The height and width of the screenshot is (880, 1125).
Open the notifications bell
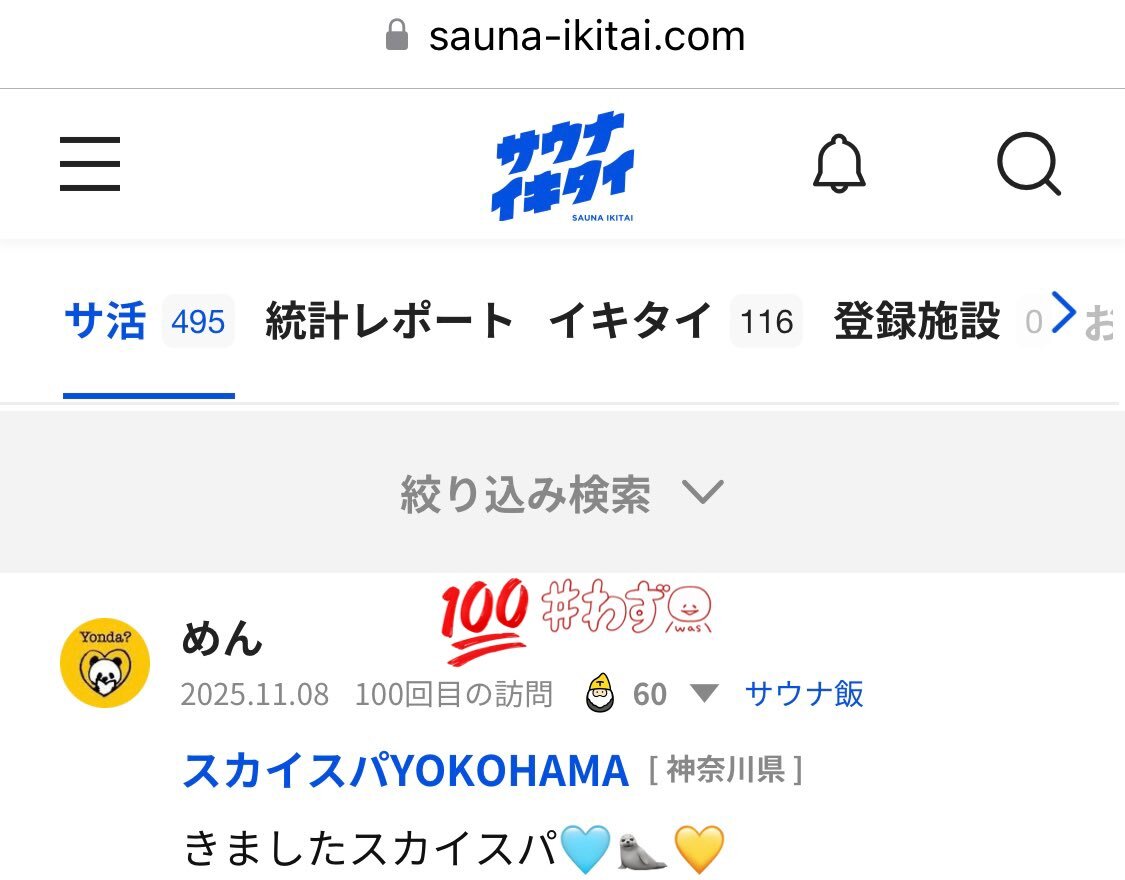pos(838,164)
